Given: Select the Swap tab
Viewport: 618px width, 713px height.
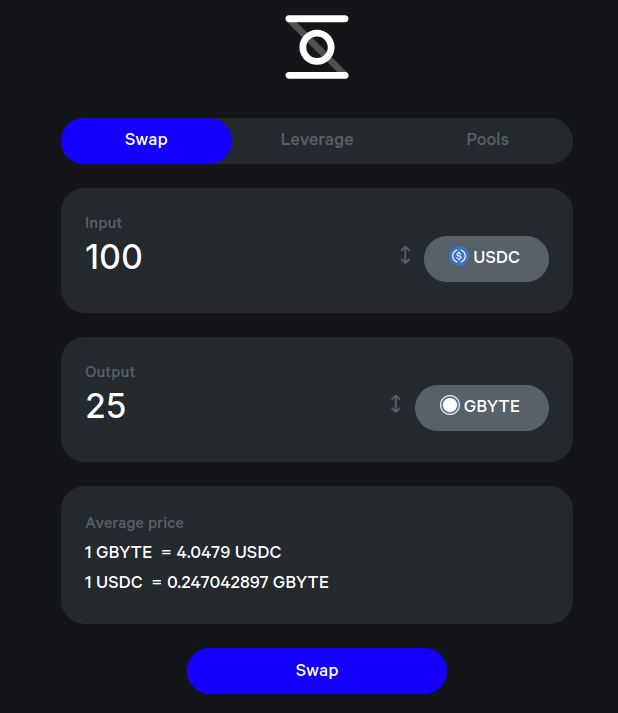Looking at the screenshot, I should tap(146, 140).
